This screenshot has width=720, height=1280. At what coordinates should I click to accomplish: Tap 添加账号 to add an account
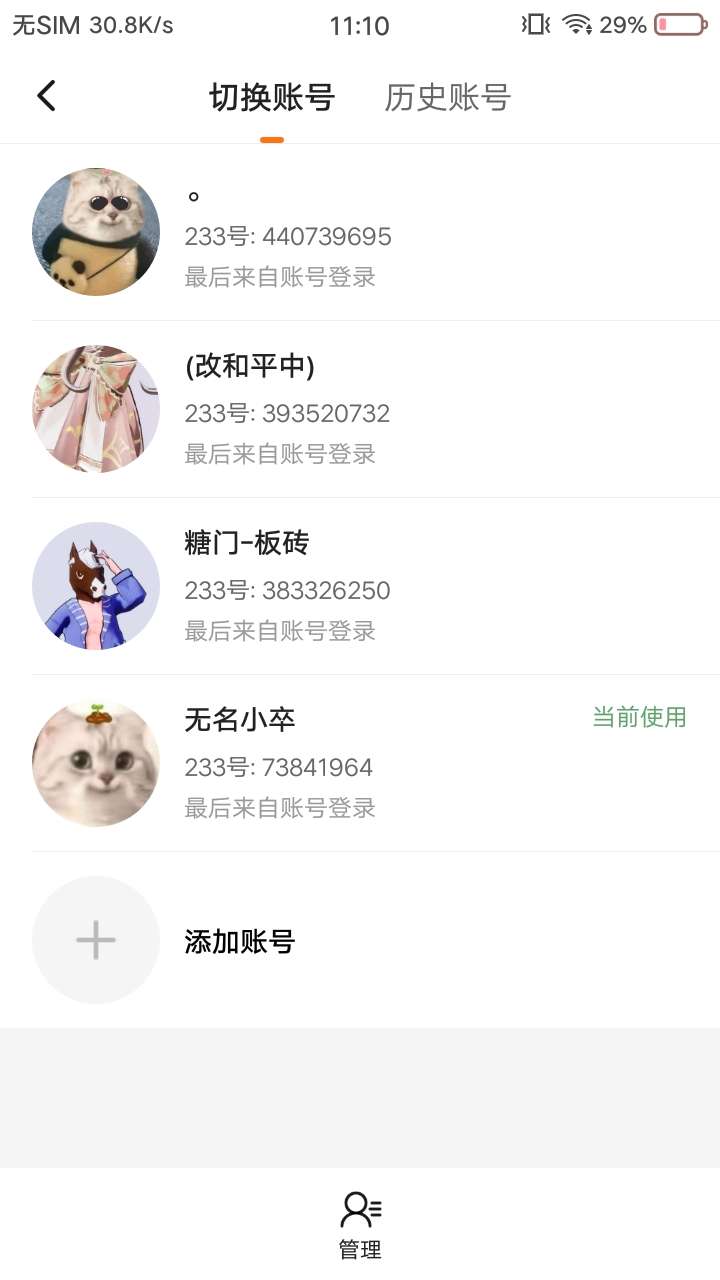[240, 941]
